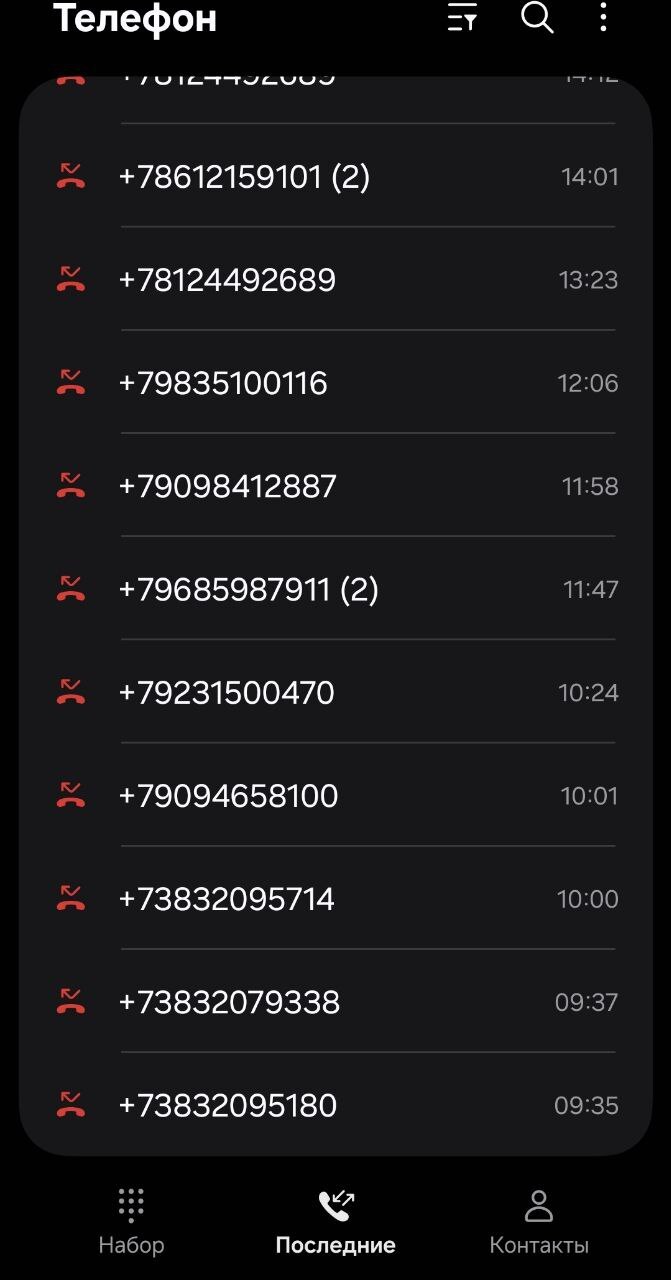Open the call filter icon
This screenshot has height=1280, width=671.
[x=462, y=18]
